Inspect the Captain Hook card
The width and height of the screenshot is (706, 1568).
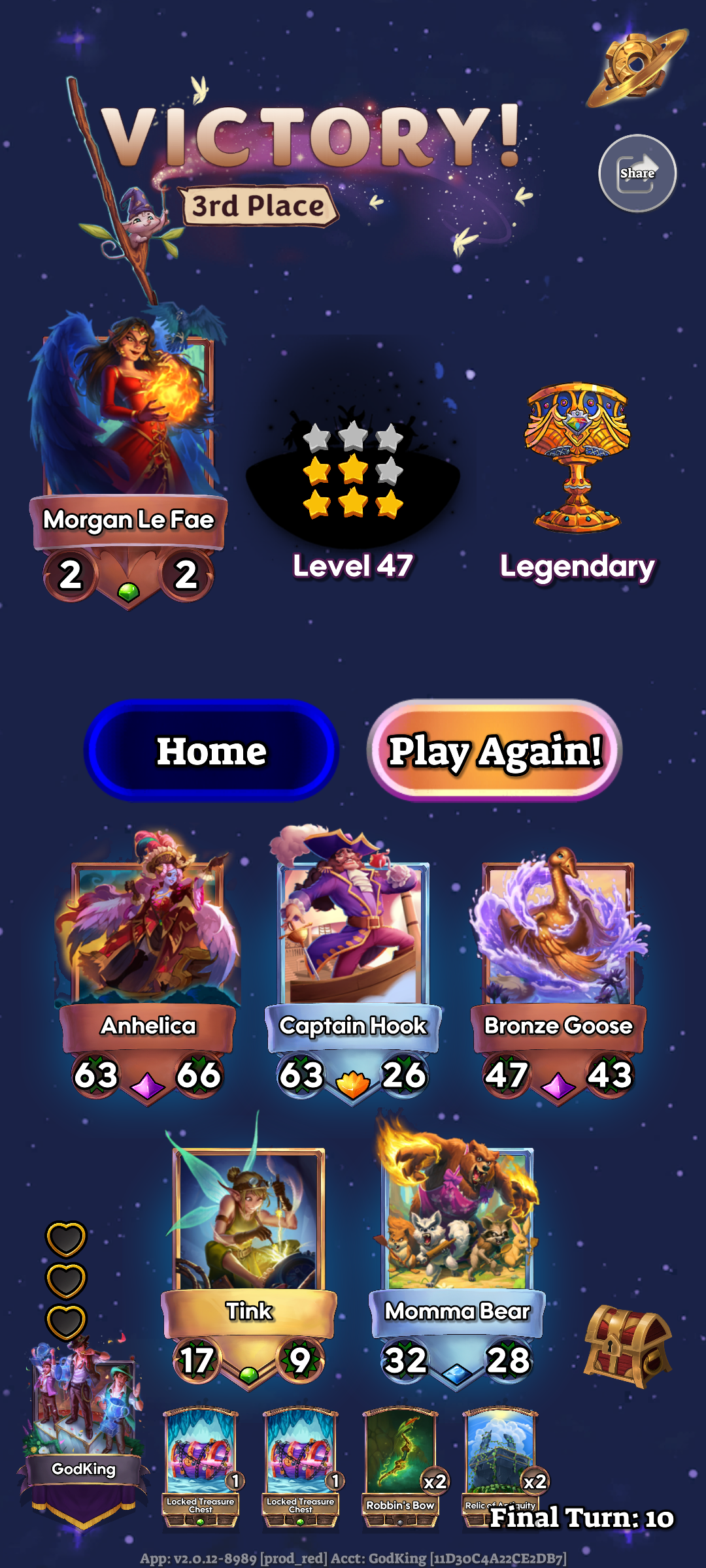tap(353, 947)
